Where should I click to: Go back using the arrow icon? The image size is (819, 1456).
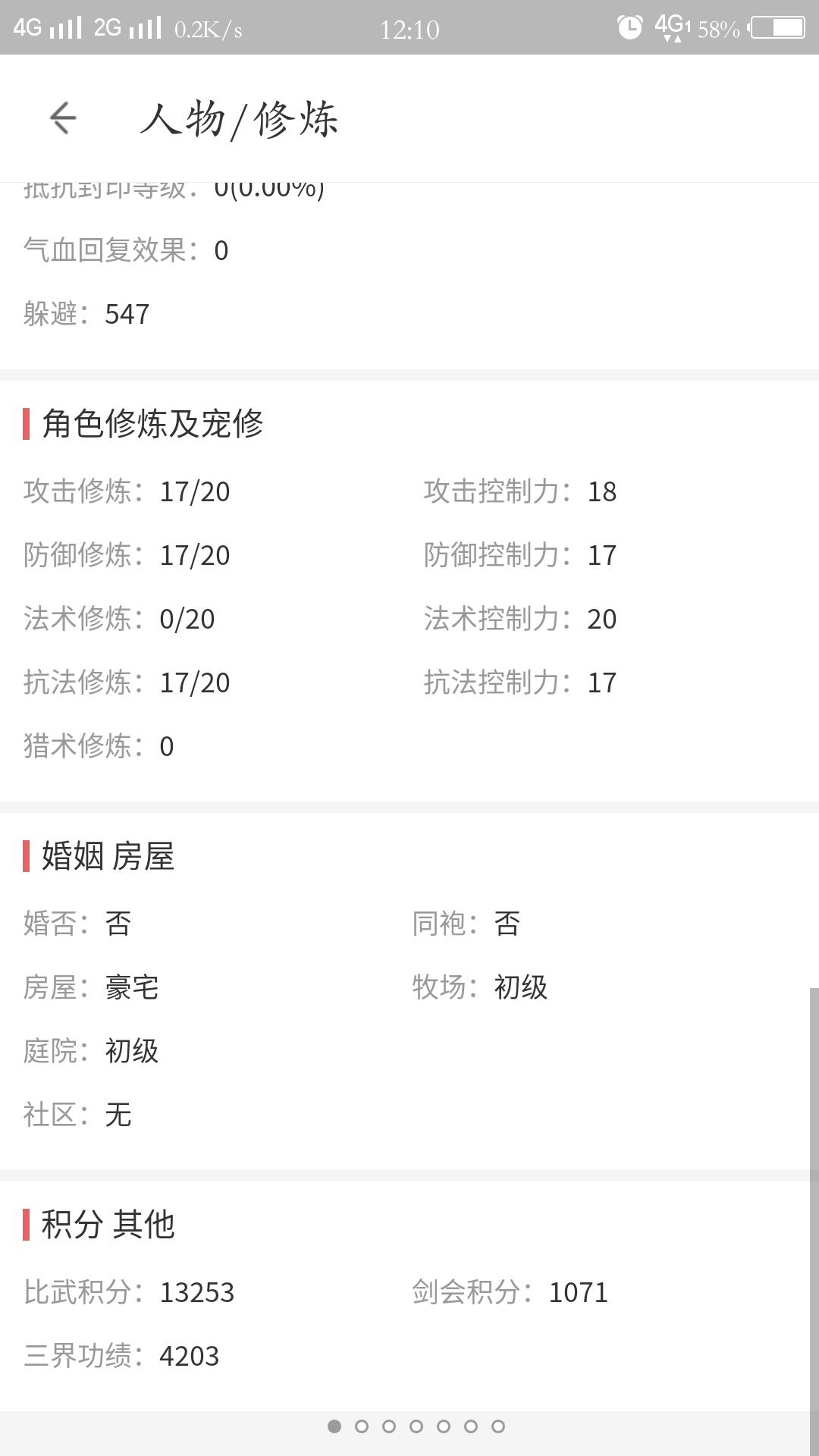pos(64,118)
